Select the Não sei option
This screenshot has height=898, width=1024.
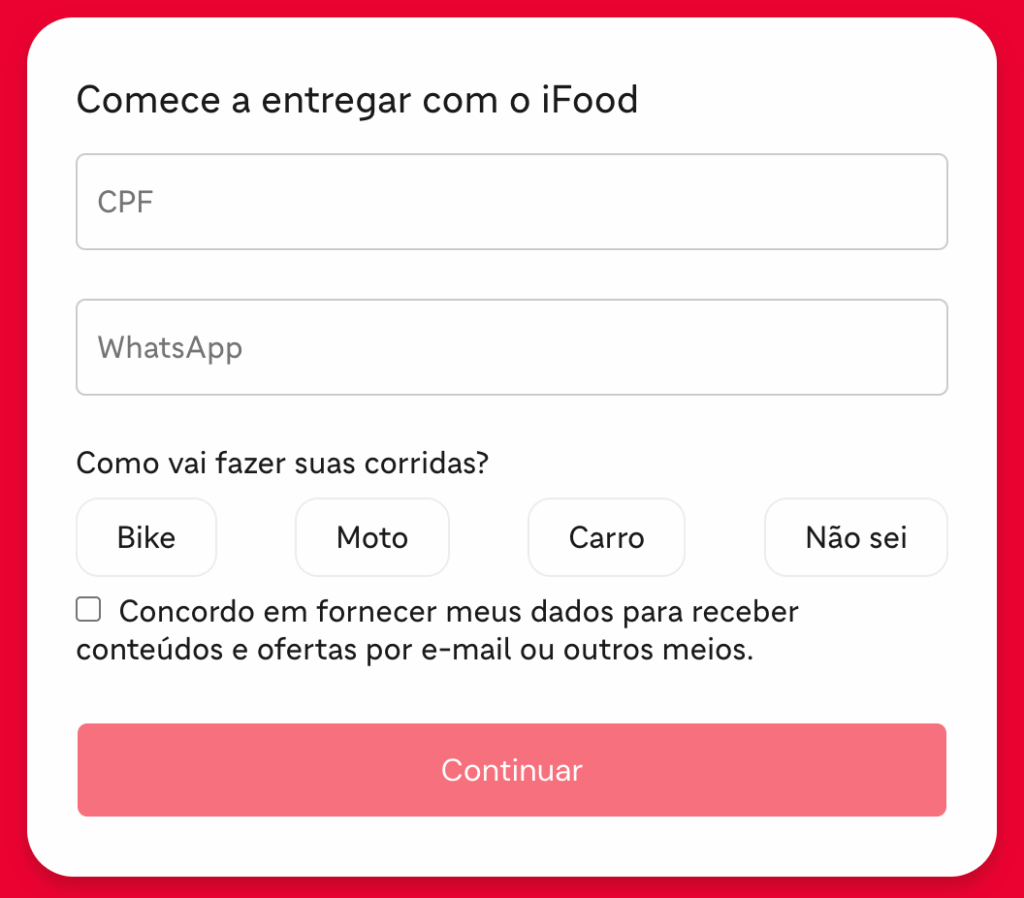coord(855,538)
